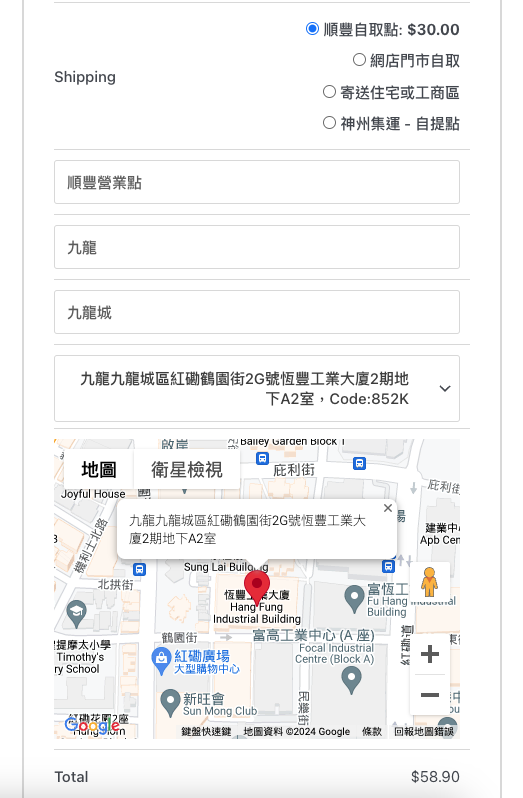Open the 順豐營業點 type dropdown
This screenshot has width=523, height=798.
[257, 182]
